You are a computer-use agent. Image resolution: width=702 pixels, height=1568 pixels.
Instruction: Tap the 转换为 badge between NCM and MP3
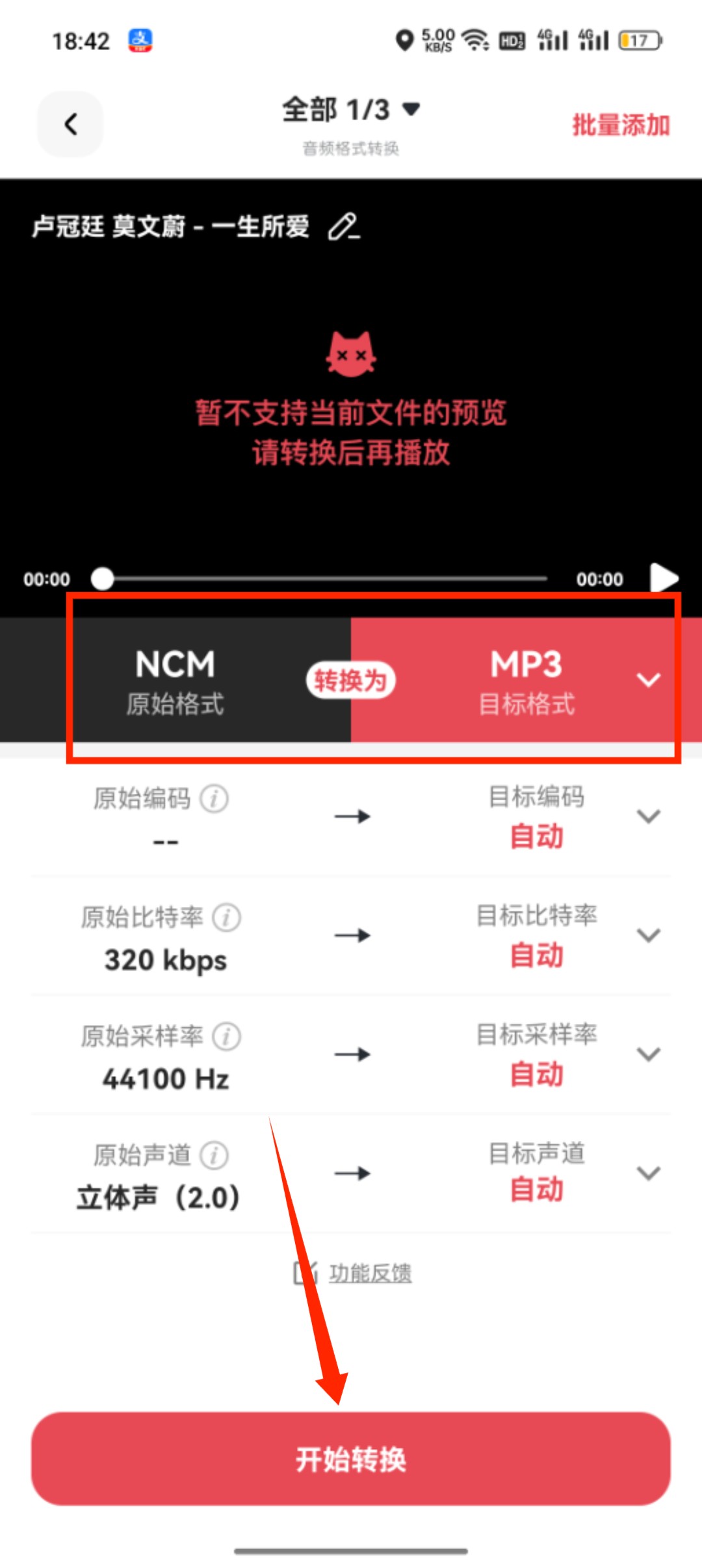[x=351, y=680]
